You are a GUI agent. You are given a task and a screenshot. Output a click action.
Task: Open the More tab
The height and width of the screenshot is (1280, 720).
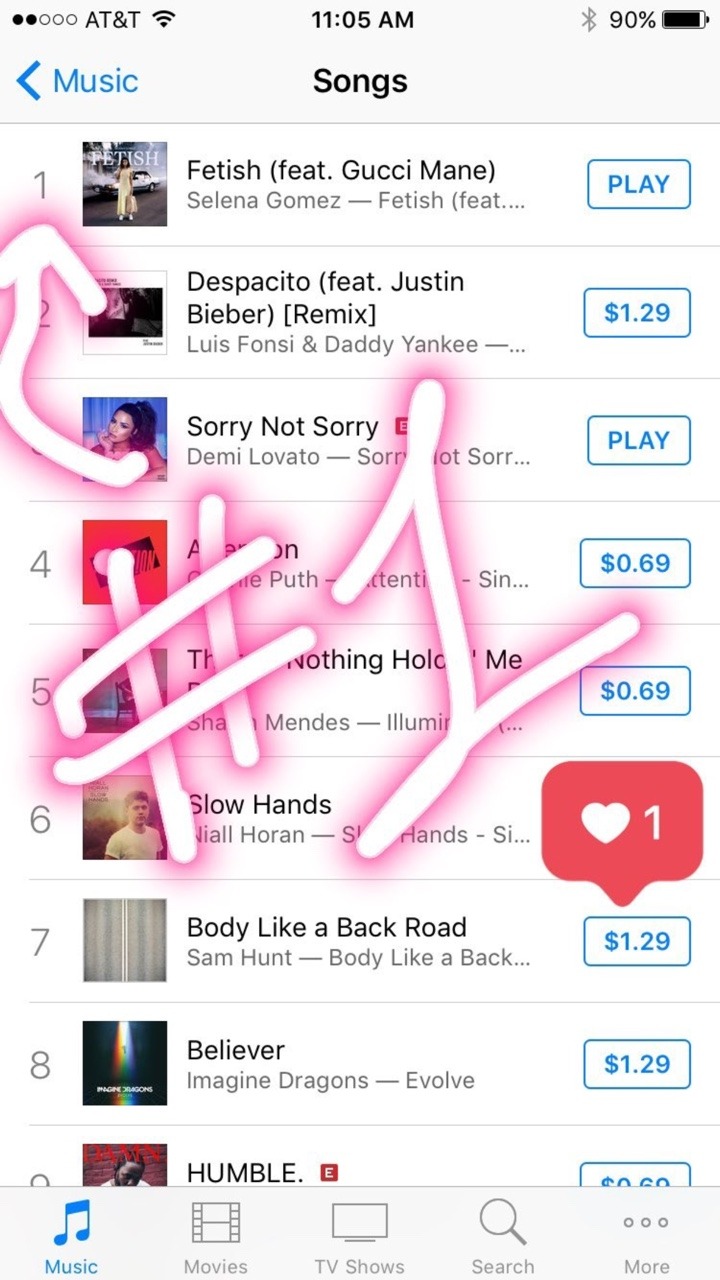coord(646,1236)
